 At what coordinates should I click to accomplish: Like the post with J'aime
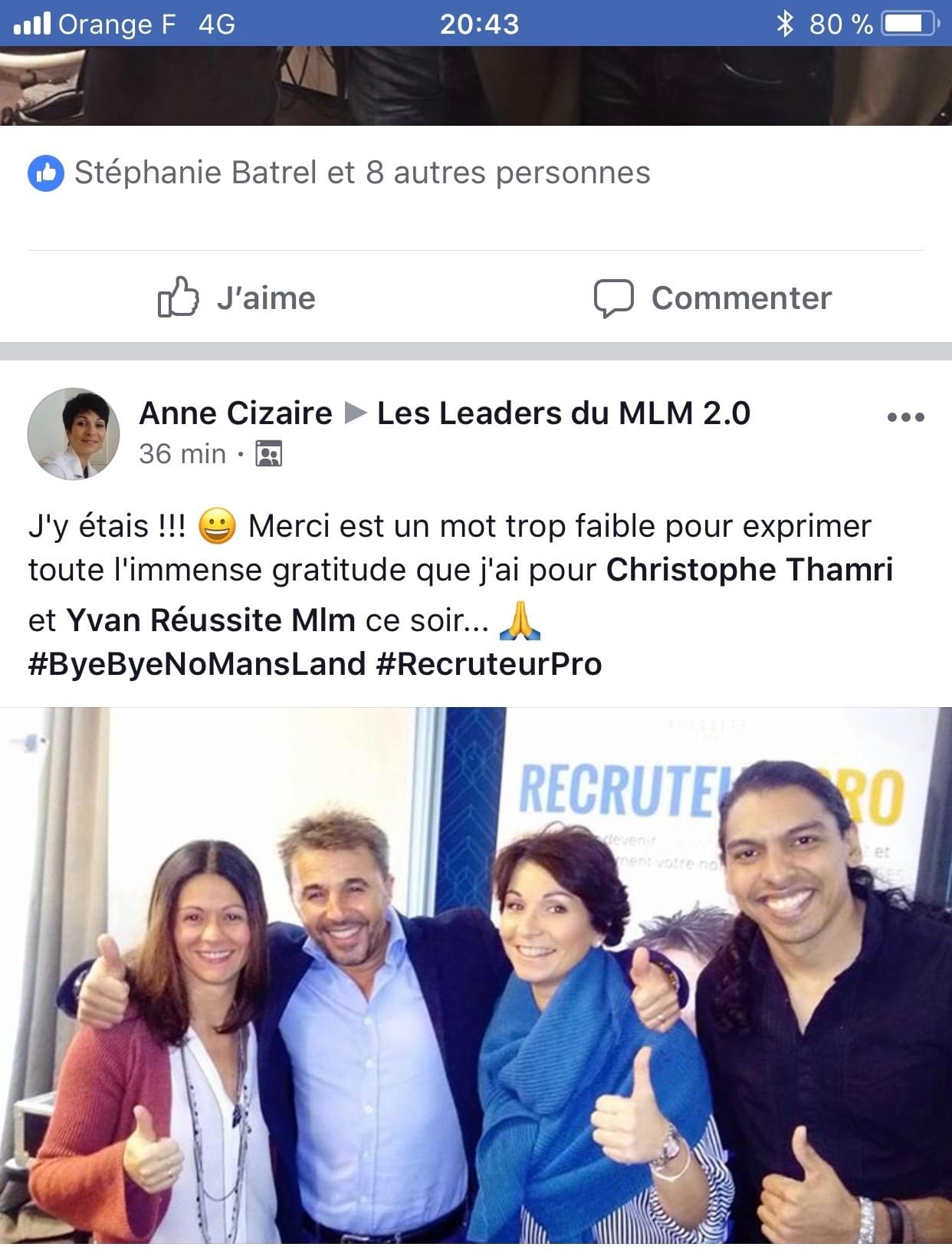pyautogui.click(x=237, y=298)
